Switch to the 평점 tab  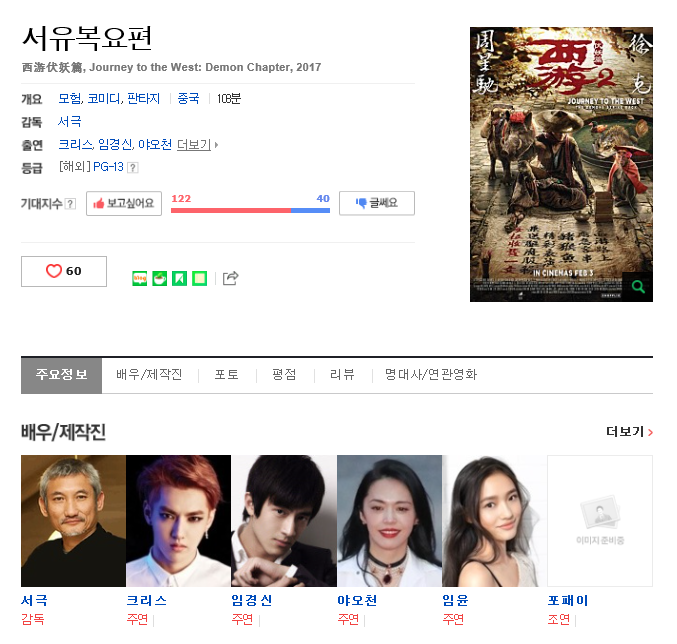tap(284, 375)
